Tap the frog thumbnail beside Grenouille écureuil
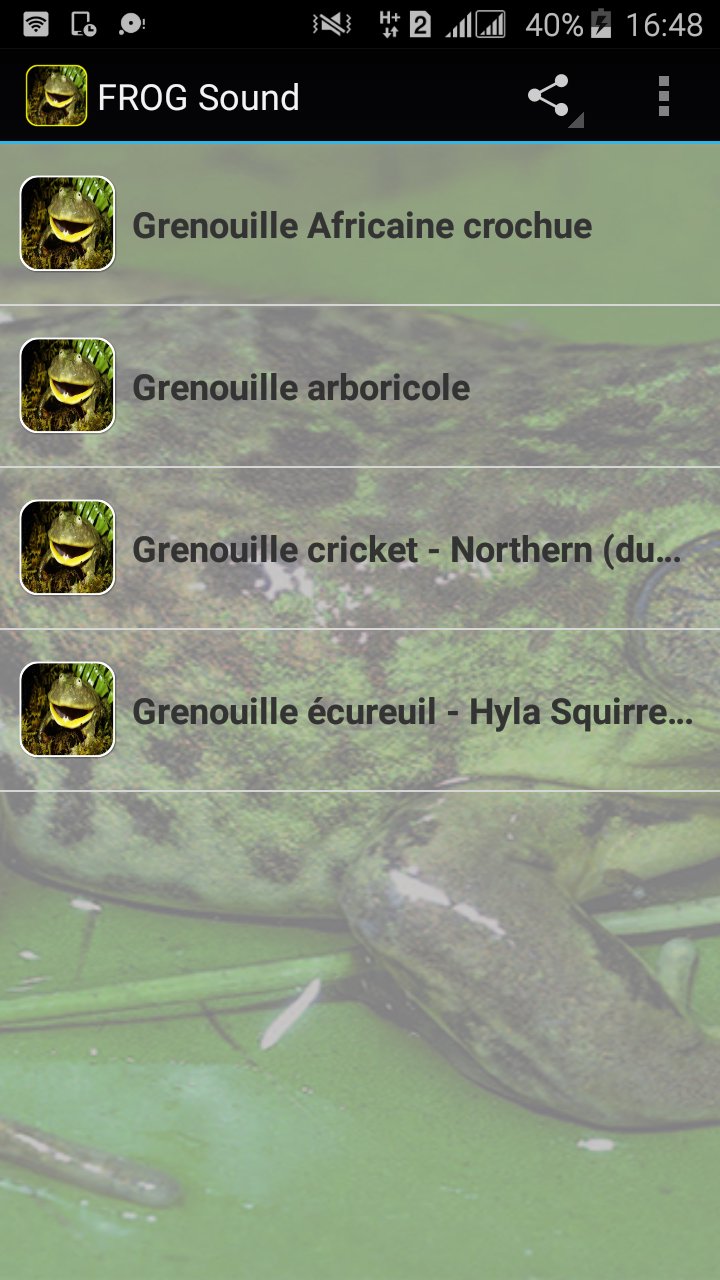The image size is (720, 1280). pyautogui.click(x=66, y=710)
